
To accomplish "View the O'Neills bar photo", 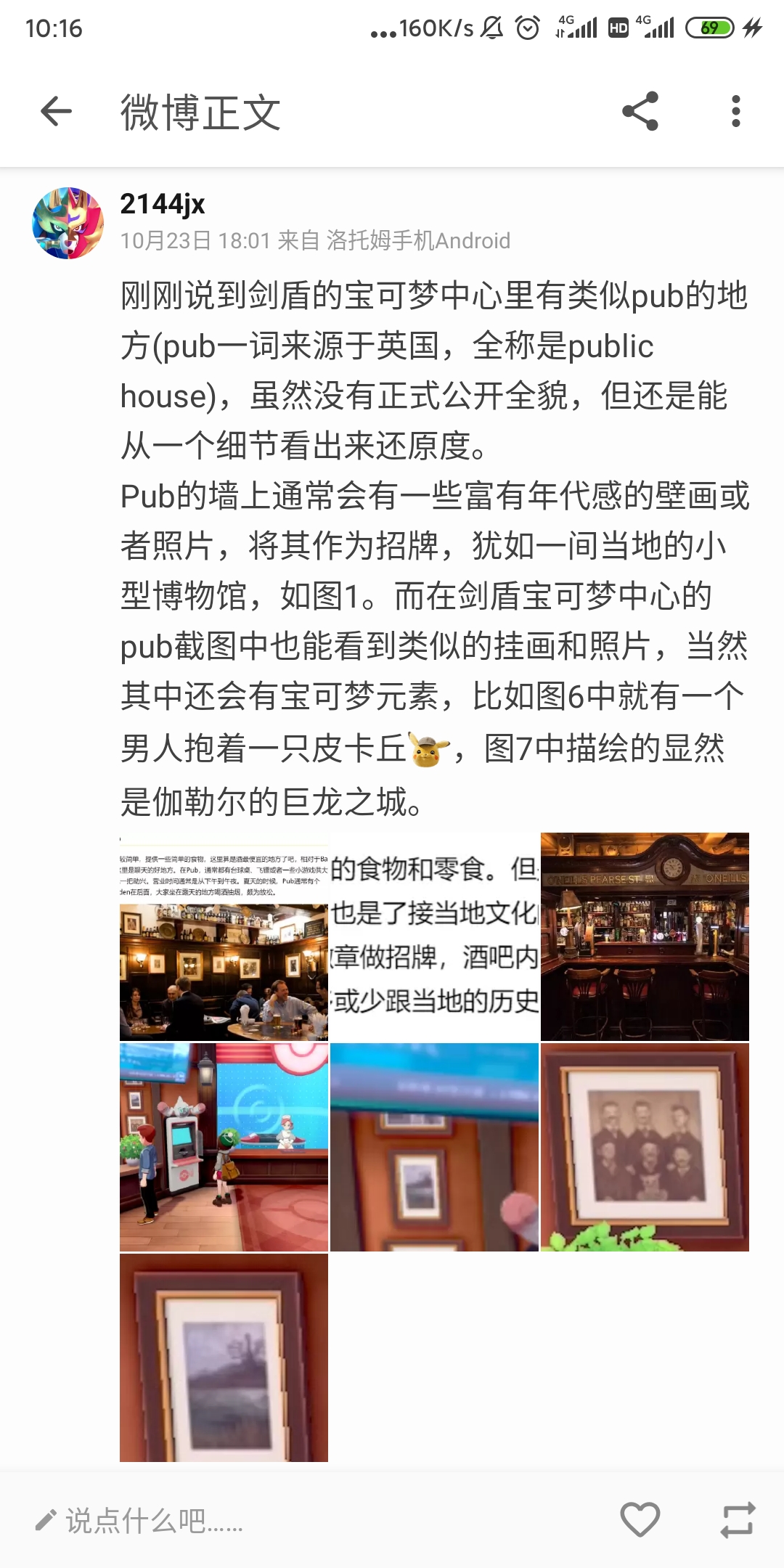I will coord(645,936).
